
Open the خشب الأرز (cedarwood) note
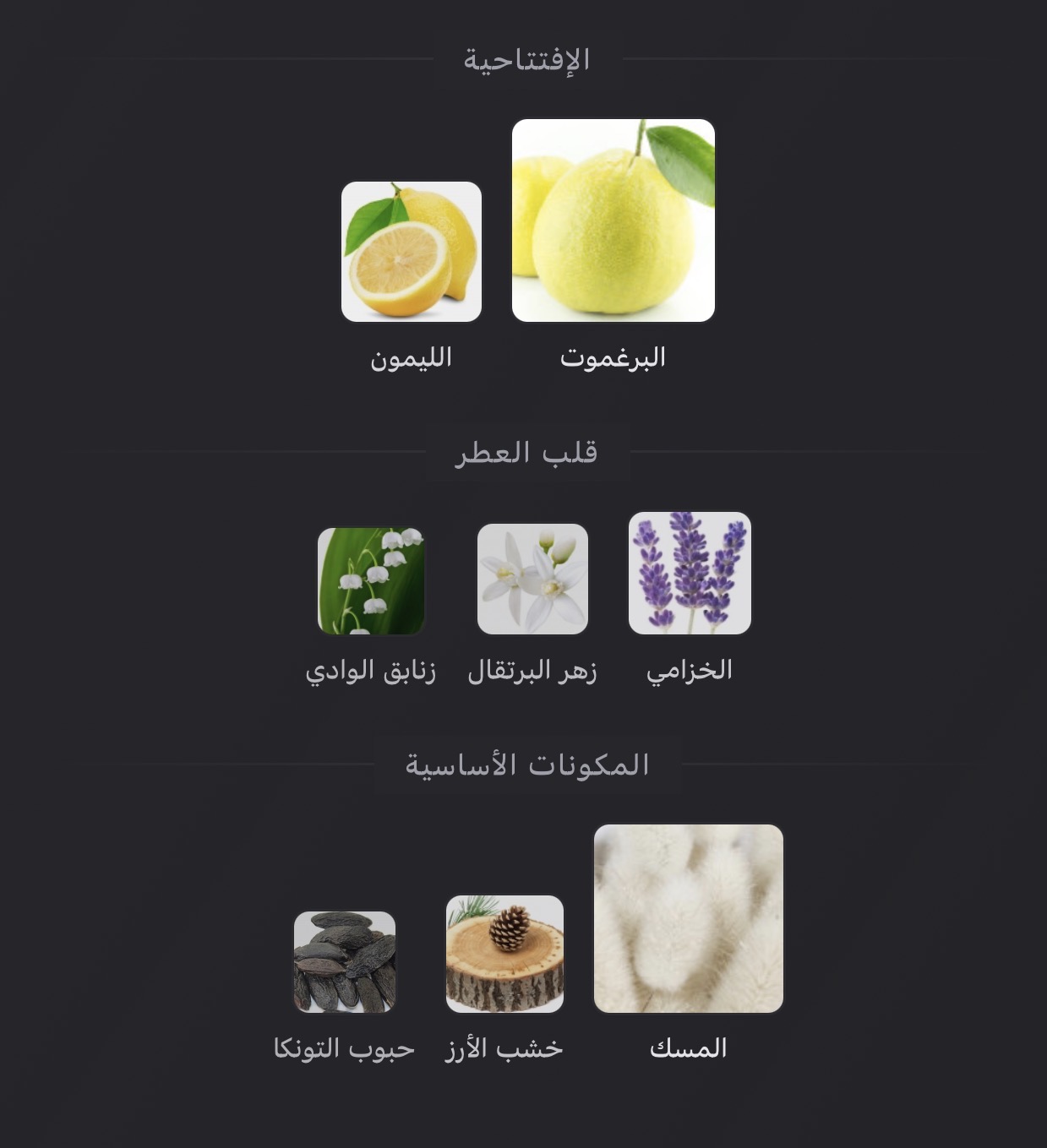pyautogui.click(x=504, y=954)
